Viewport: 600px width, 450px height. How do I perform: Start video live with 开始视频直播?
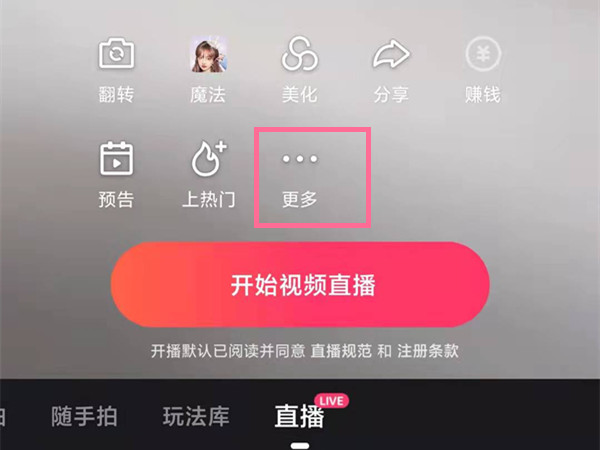point(300,285)
